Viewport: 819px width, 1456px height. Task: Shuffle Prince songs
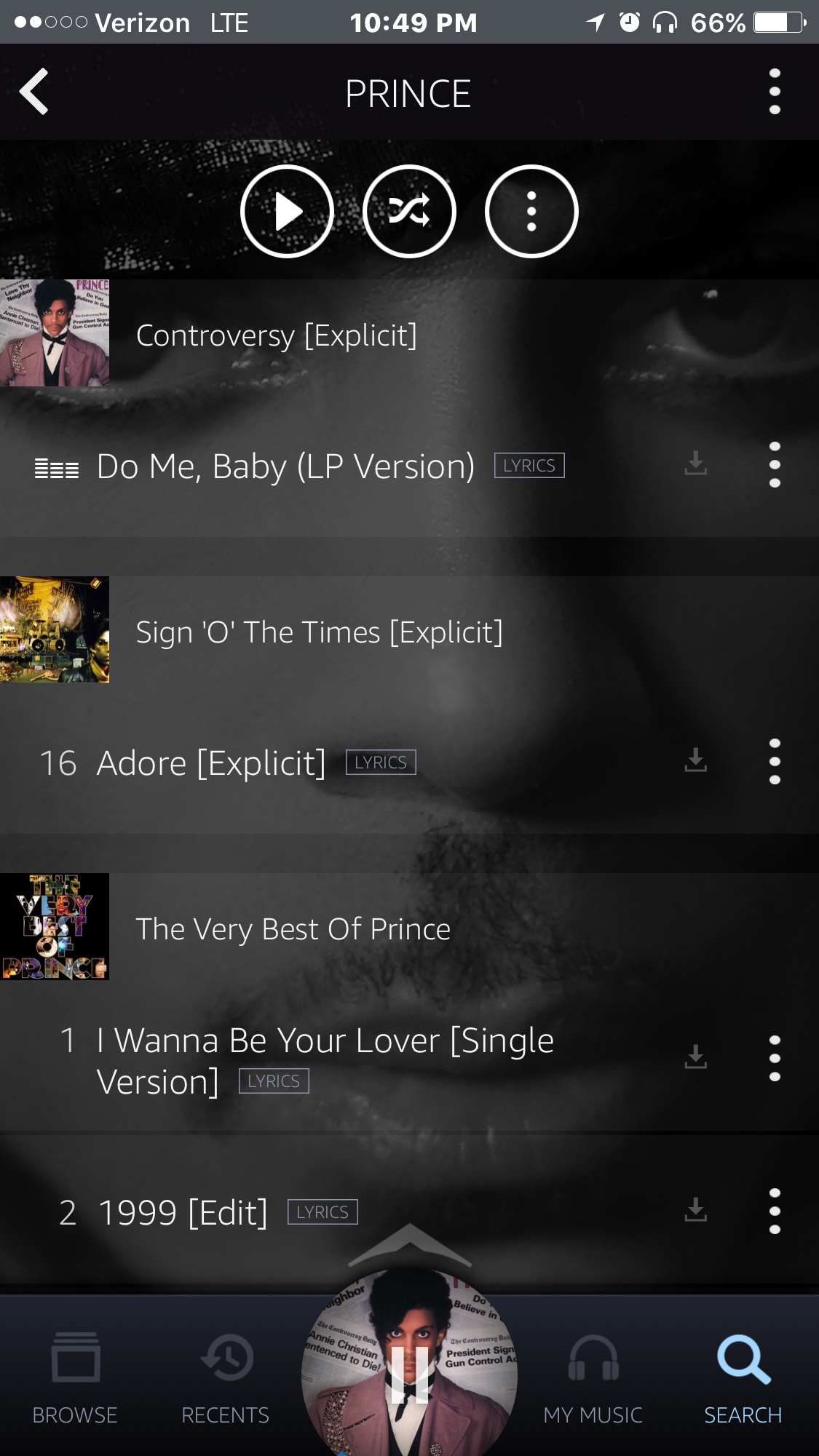tap(409, 212)
